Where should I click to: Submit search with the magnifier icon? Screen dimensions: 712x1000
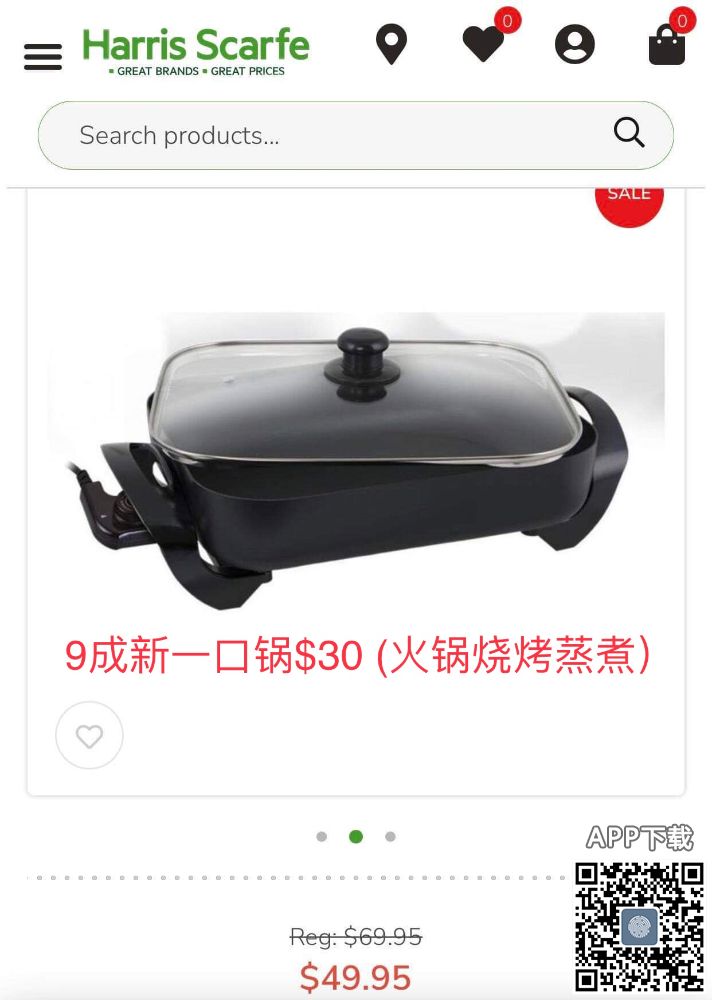629,132
